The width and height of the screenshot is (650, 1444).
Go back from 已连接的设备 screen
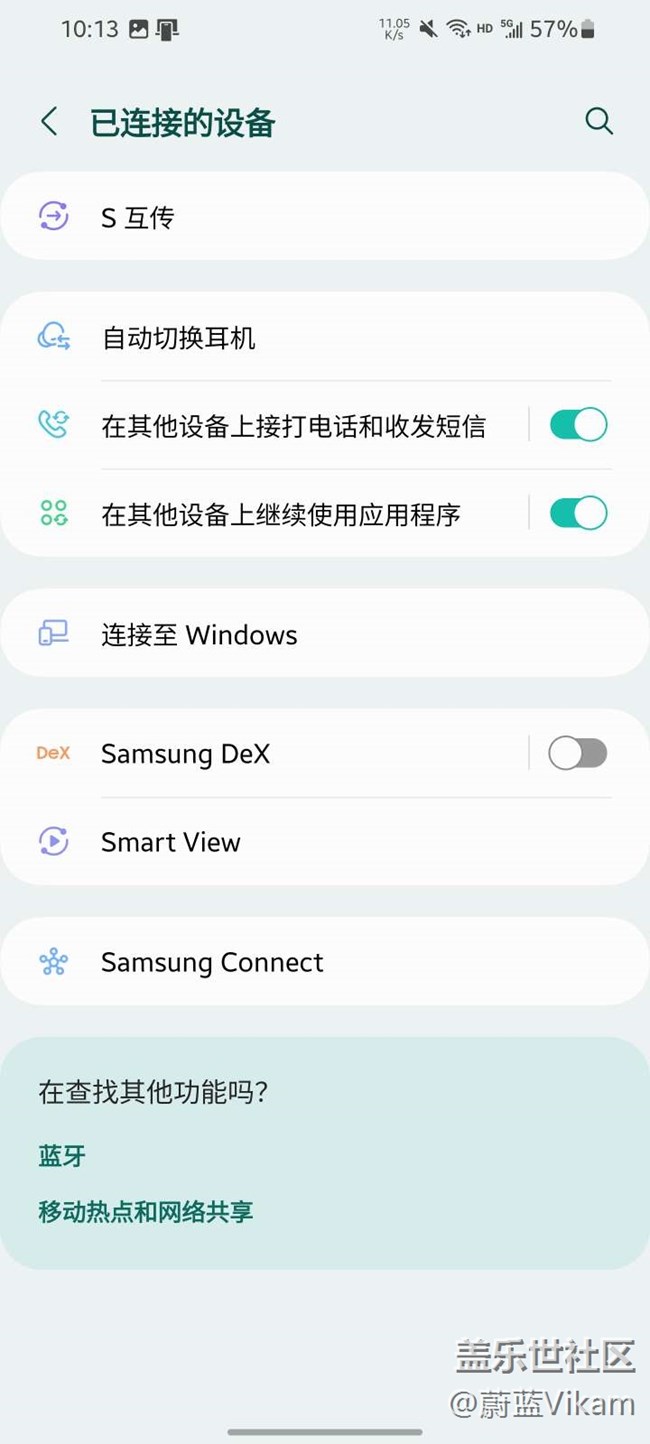click(49, 122)
